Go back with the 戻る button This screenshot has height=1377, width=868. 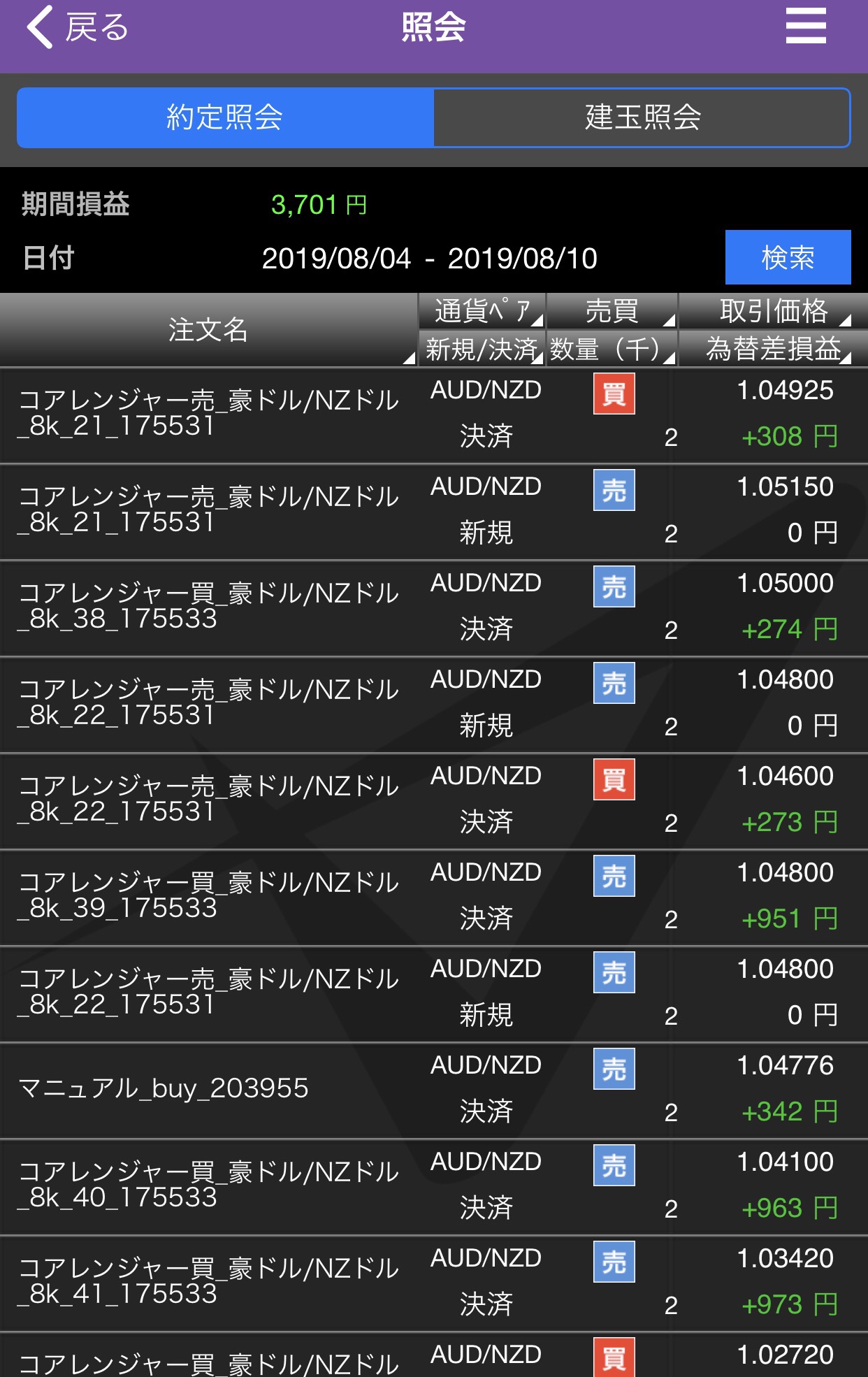[77, 28]
